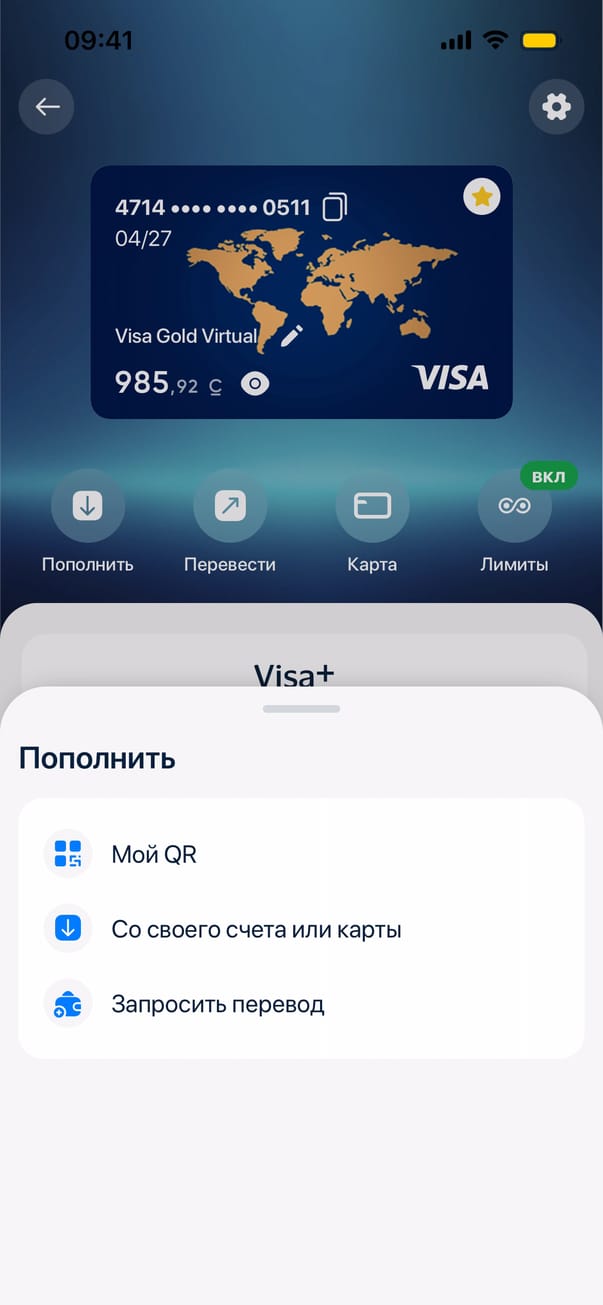Viewport: 603px width, 1305px height.
Task: Edit the Visa Gold Virtual card name
Action: 291,336
